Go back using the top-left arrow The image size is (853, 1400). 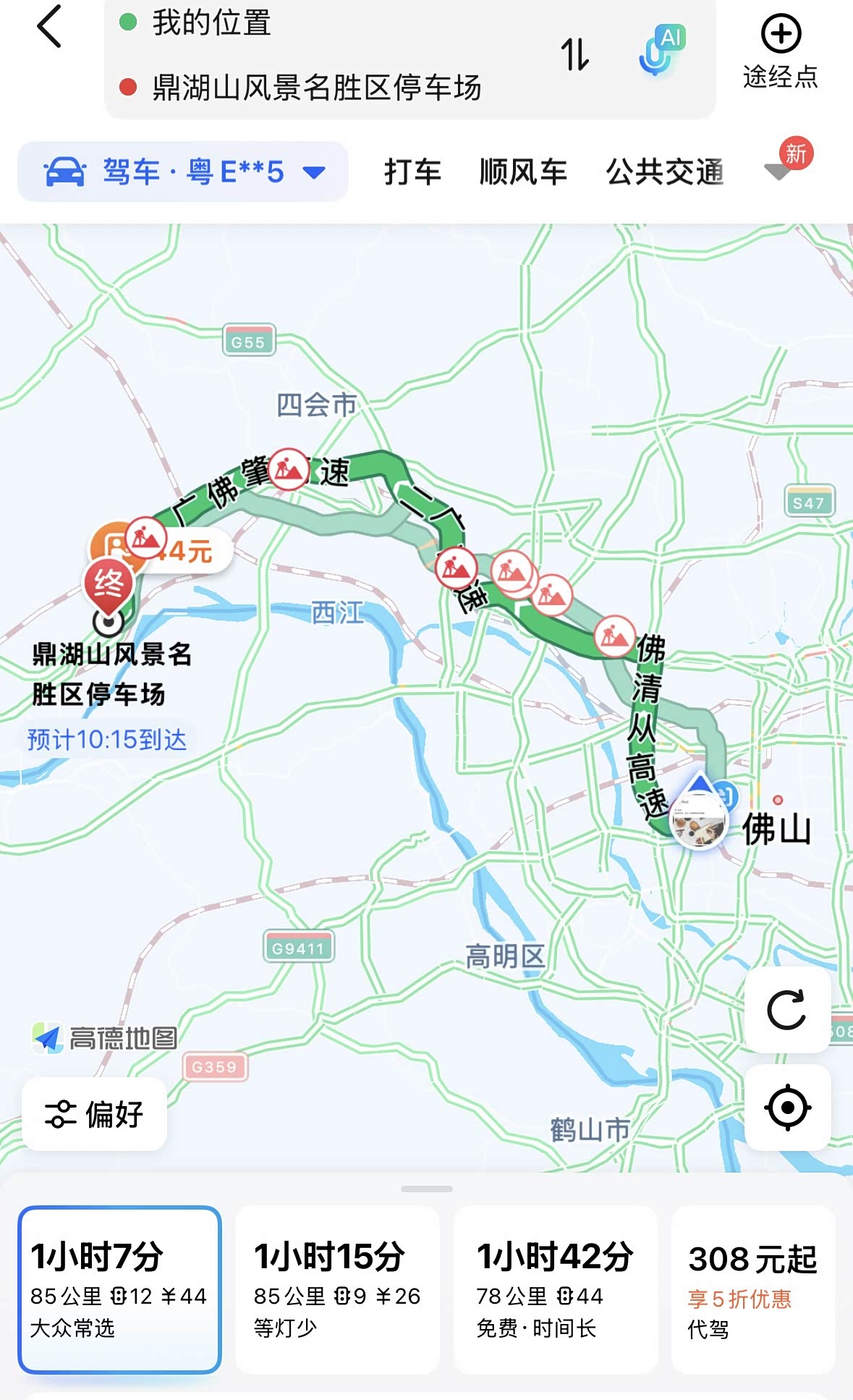[49, 28]
